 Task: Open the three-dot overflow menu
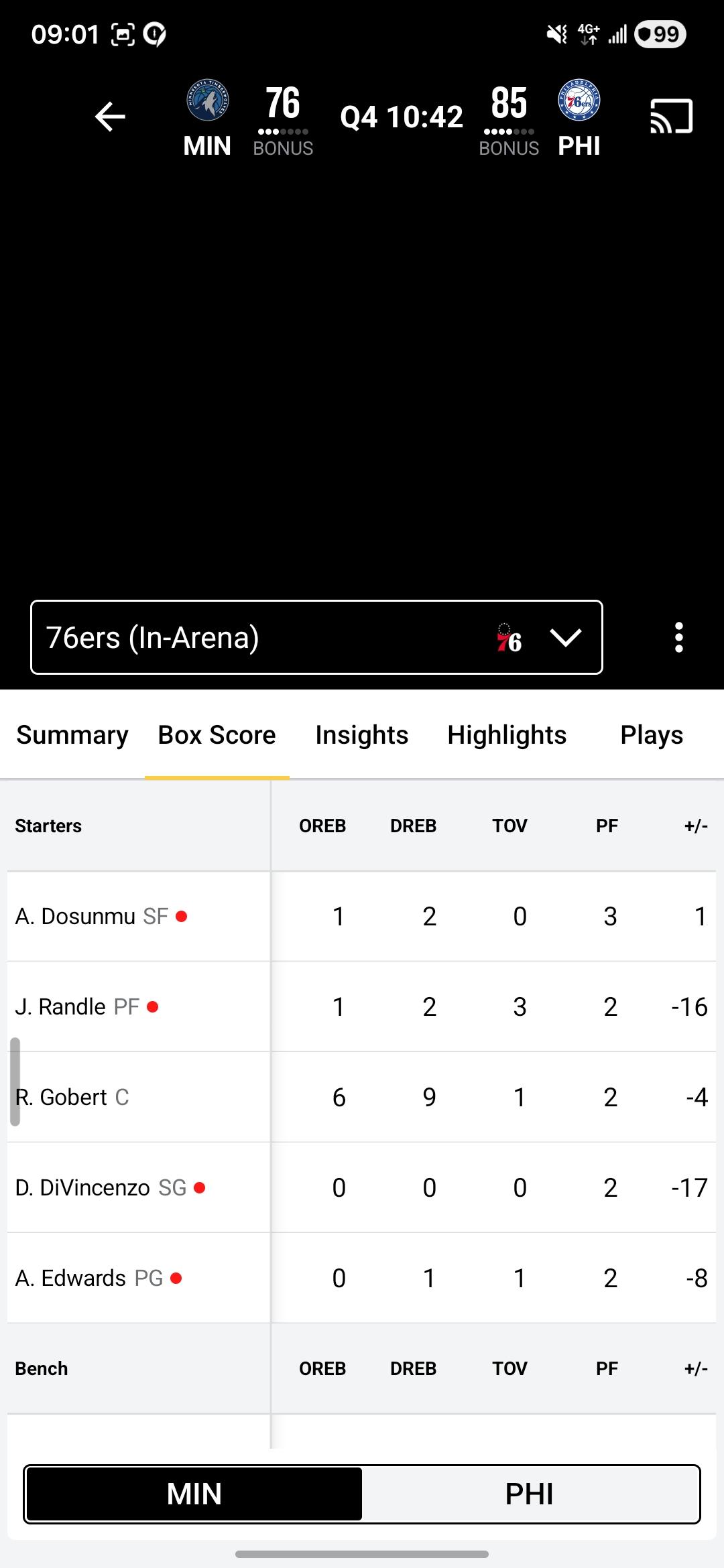click(x=678, y=637)
